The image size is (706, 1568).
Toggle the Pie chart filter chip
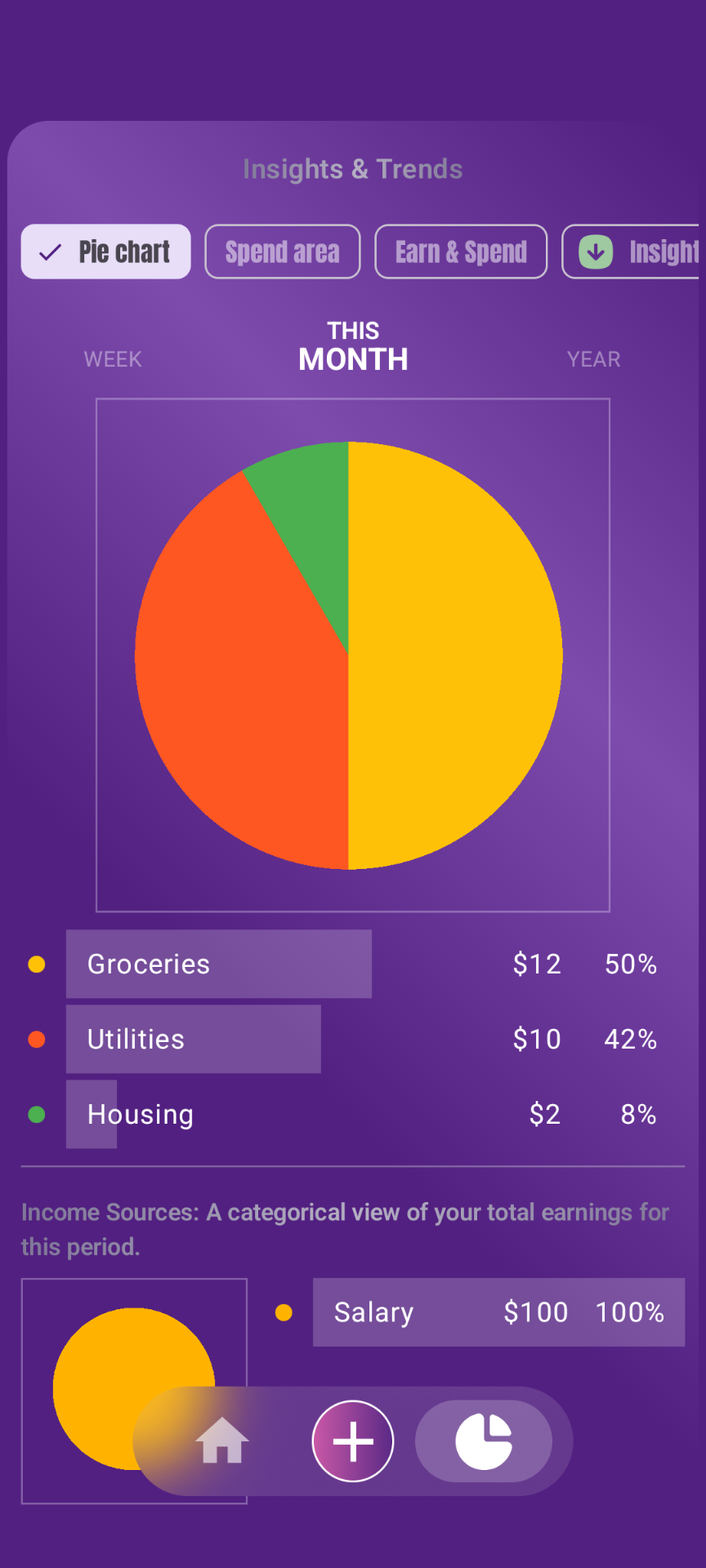tap(105, 252)
